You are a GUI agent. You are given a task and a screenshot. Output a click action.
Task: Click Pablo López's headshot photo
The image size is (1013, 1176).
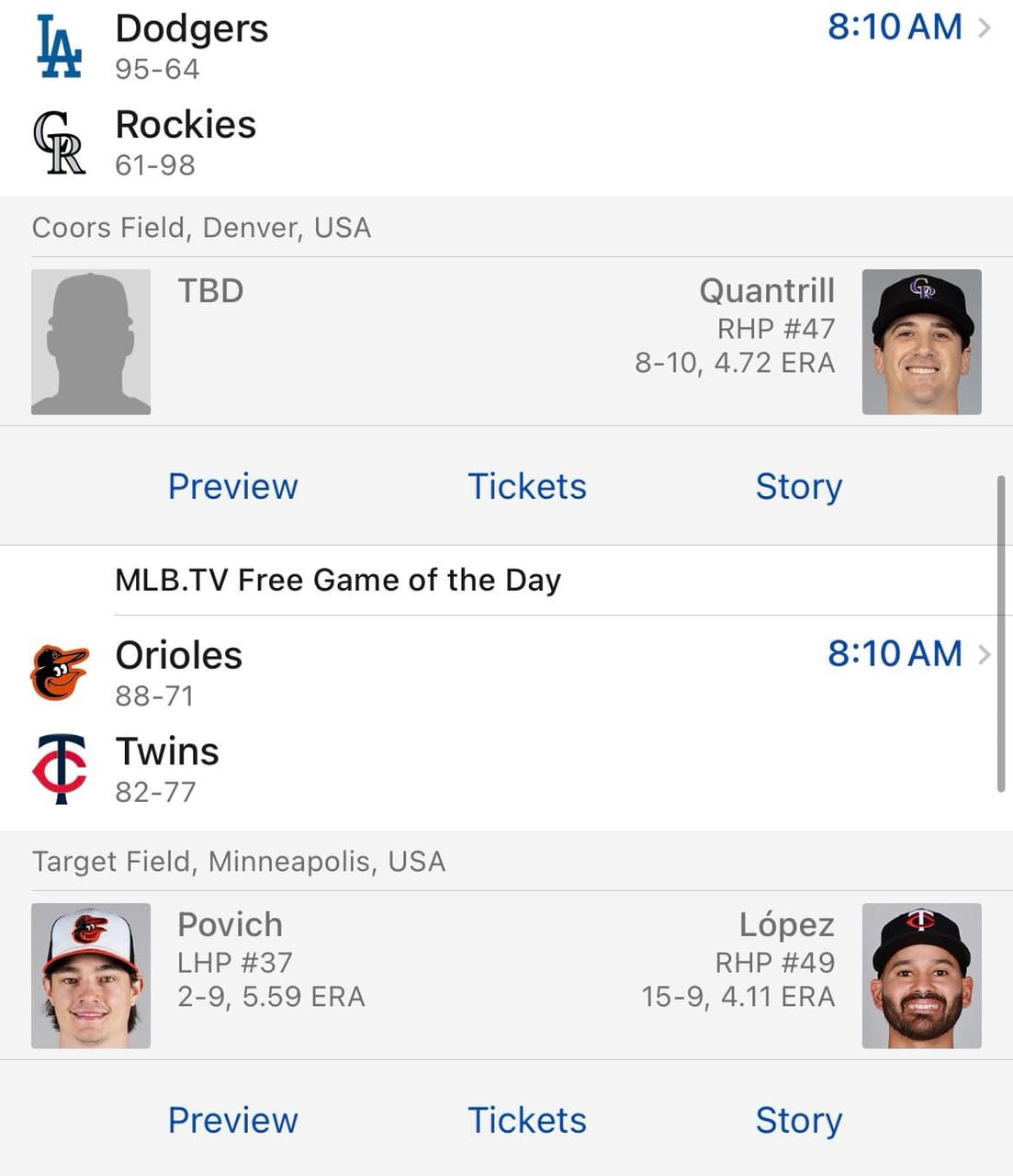(921, 975)
